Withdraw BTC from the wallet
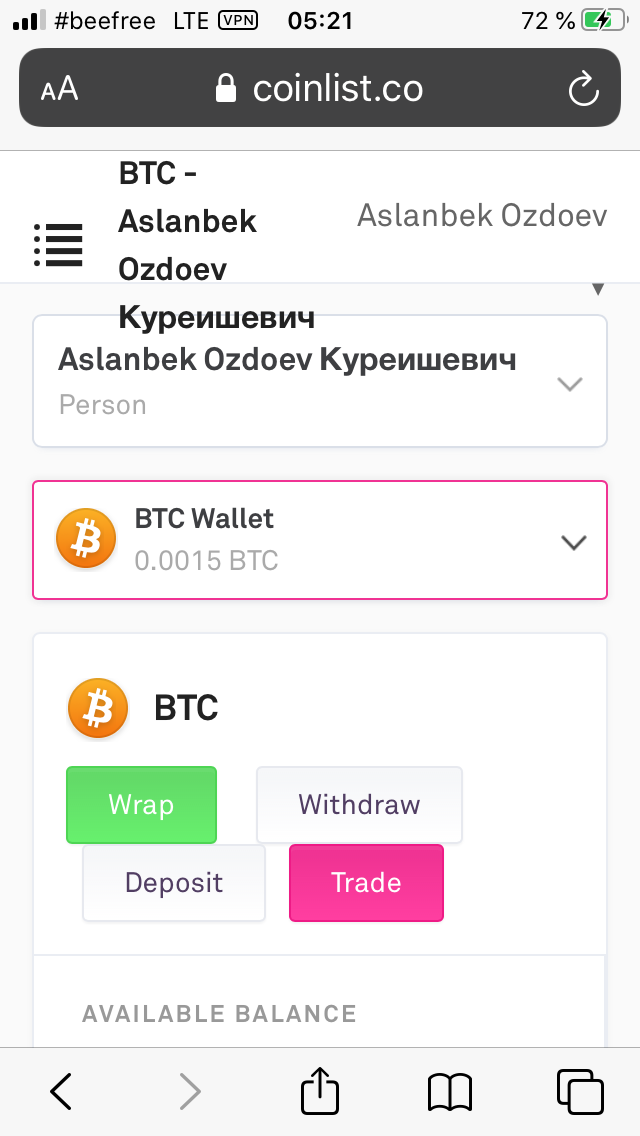This screenshot has width=640, height=1136. (x=360, y=805)
